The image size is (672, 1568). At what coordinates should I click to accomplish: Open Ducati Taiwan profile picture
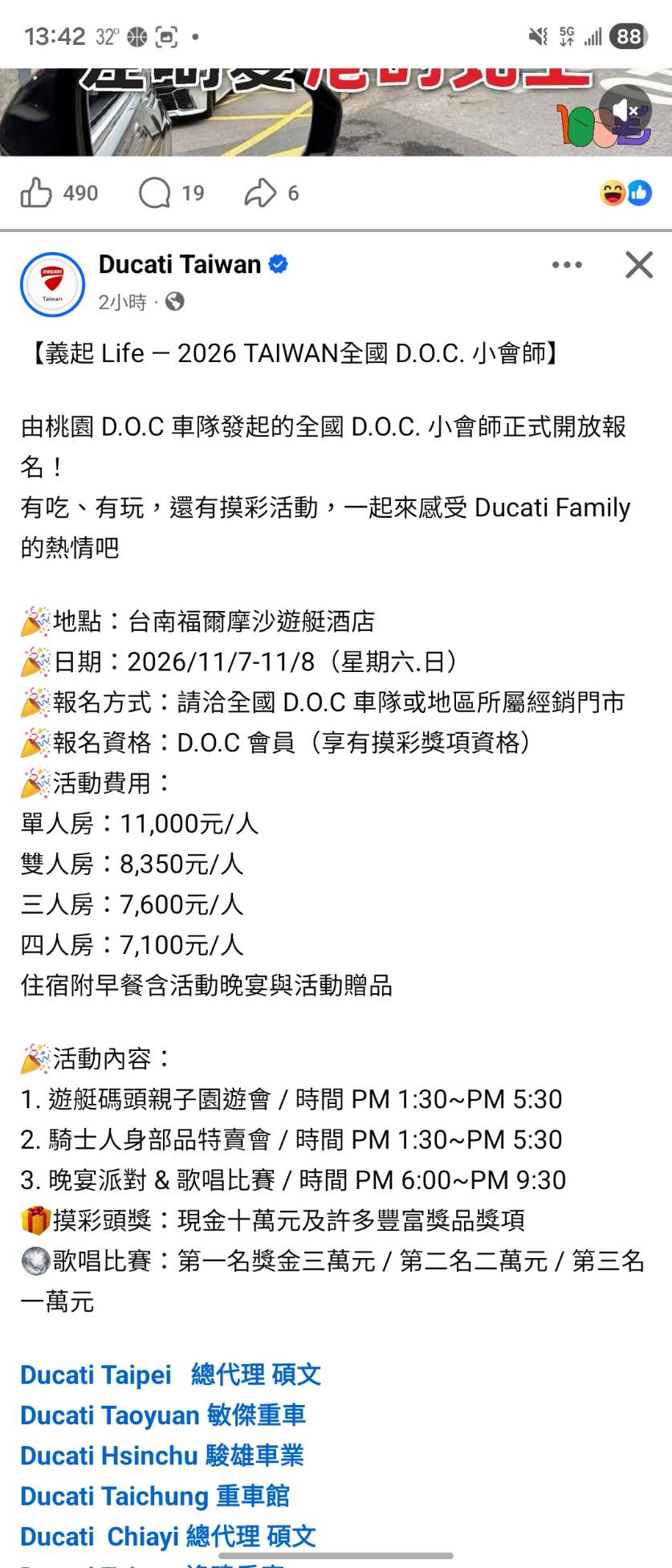point(52,284)
